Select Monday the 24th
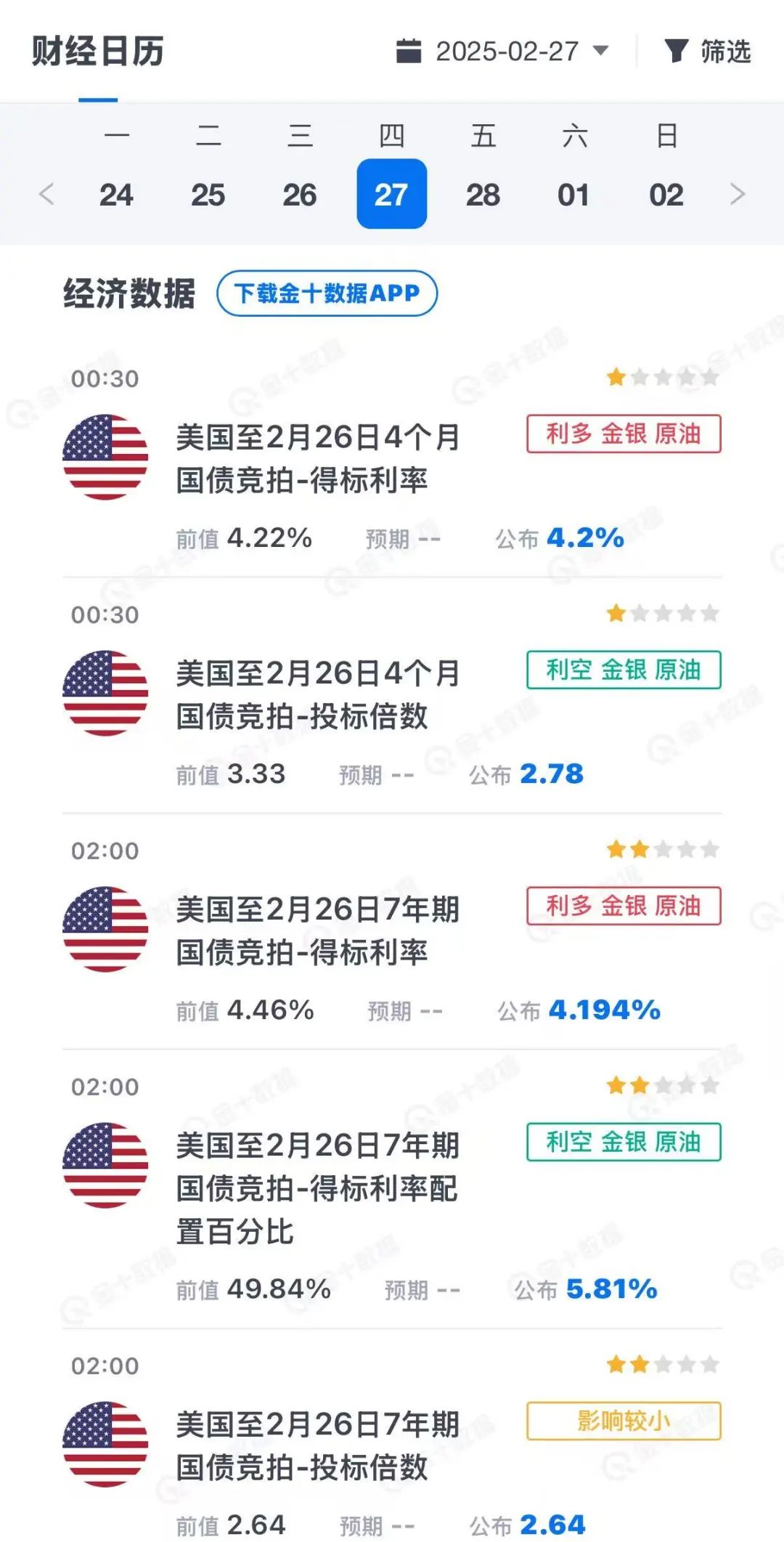 point(116,194)
